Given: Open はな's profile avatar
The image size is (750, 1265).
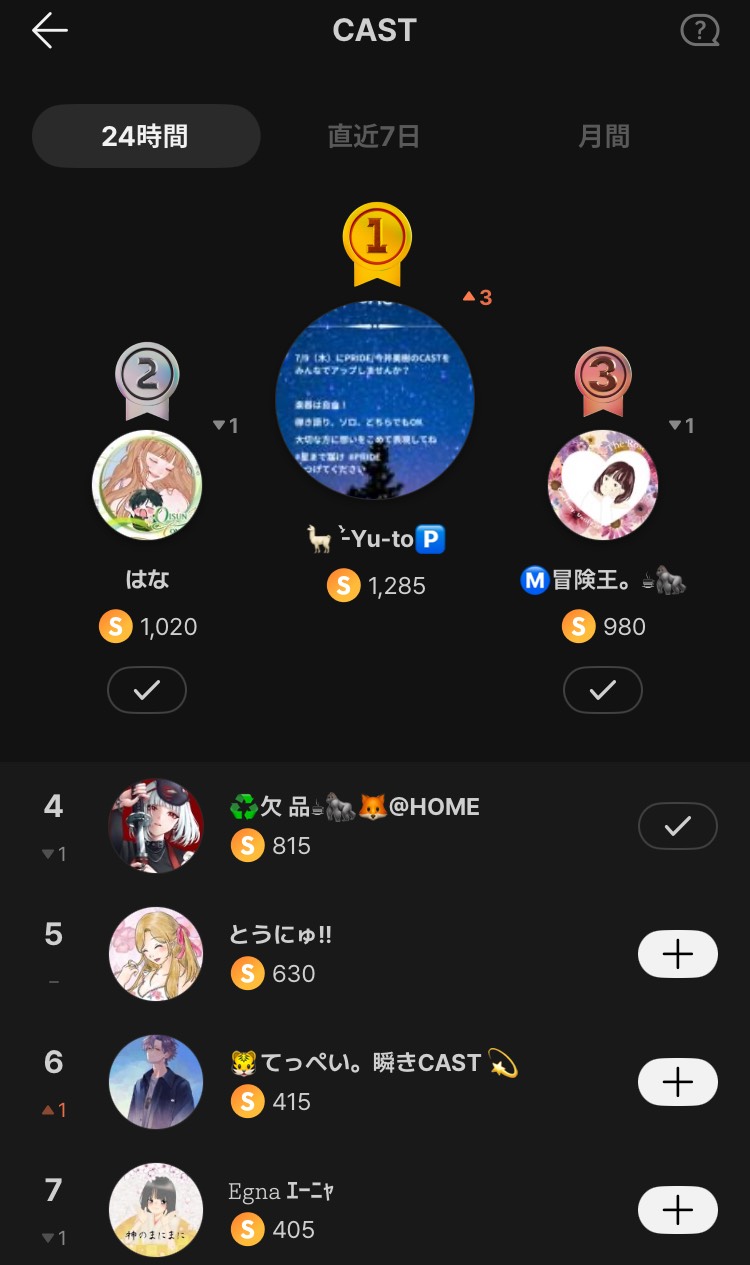Looking at the screenshot, I should coord(147,485).
